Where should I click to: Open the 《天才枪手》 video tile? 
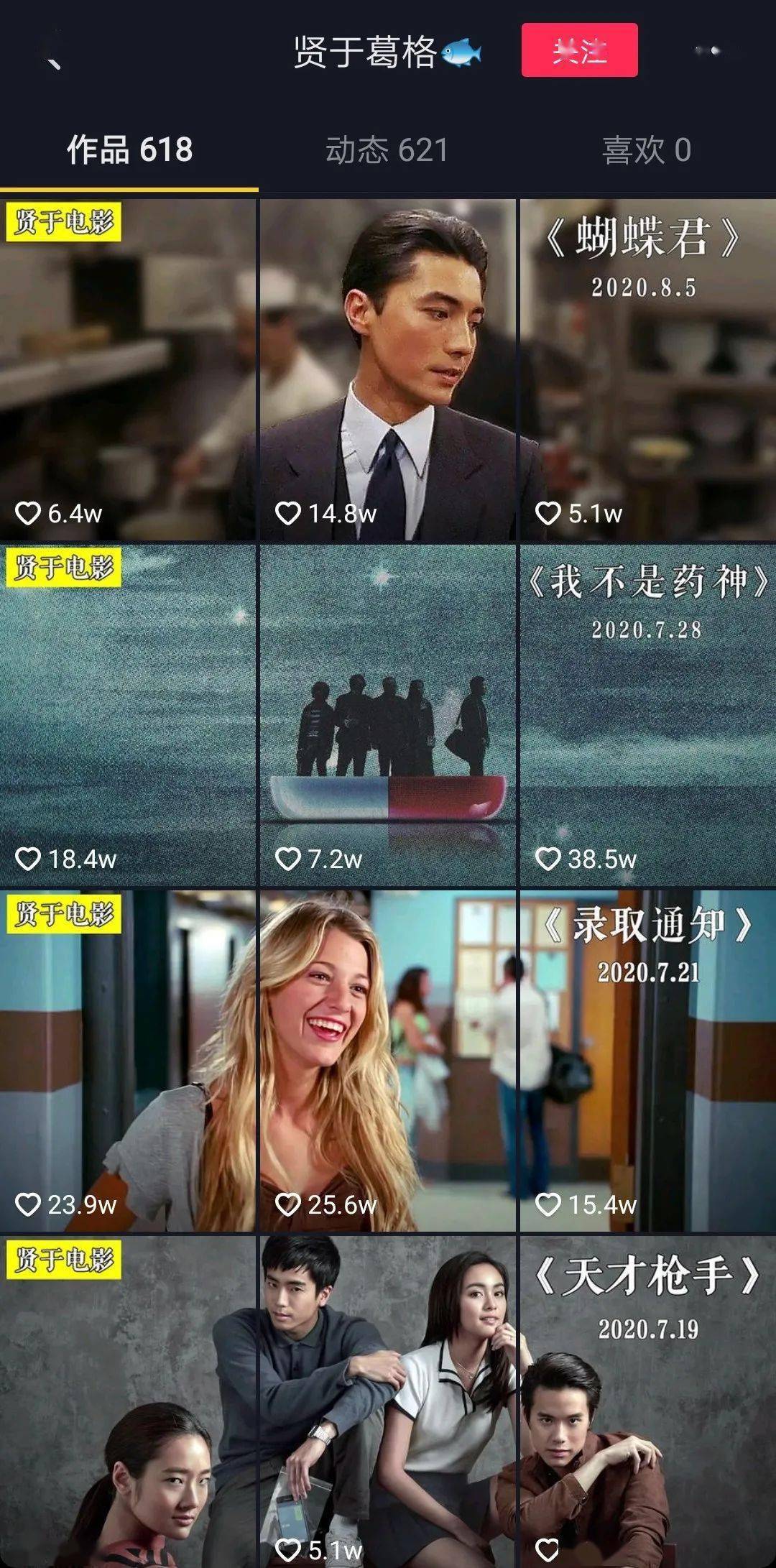tap(647, 1401)
